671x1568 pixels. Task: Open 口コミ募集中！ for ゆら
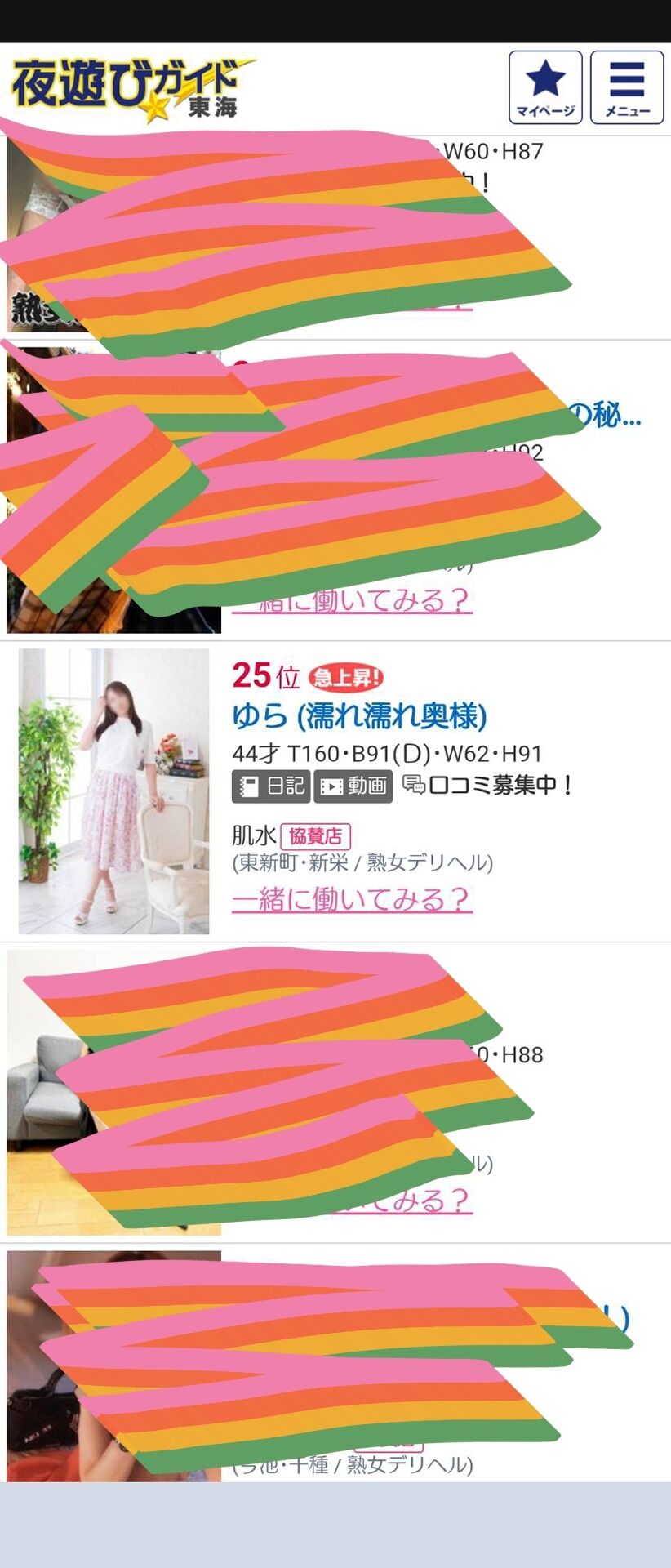487,785
